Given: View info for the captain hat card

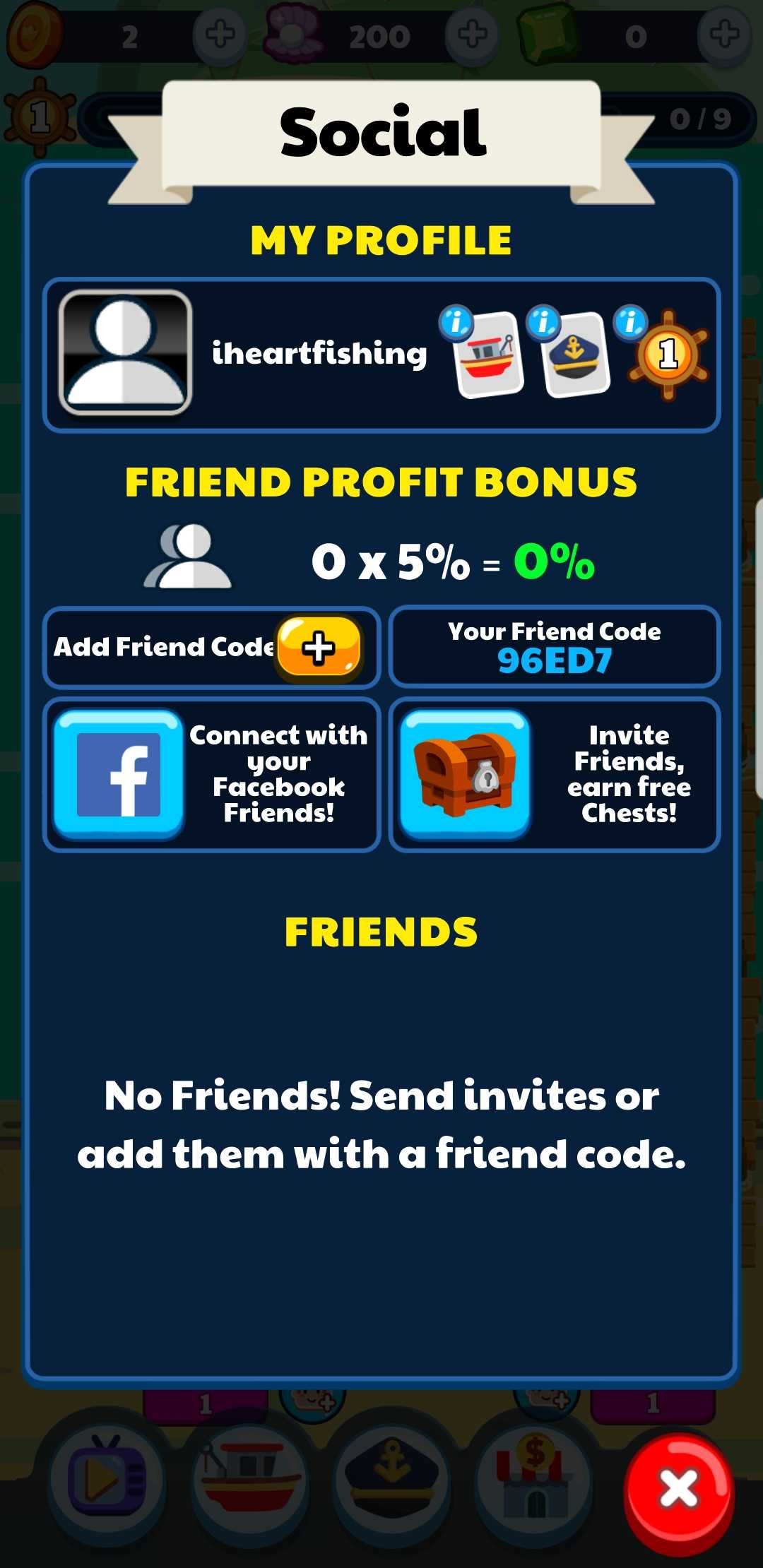Looking at the screenshot, I should click(544, 323).
